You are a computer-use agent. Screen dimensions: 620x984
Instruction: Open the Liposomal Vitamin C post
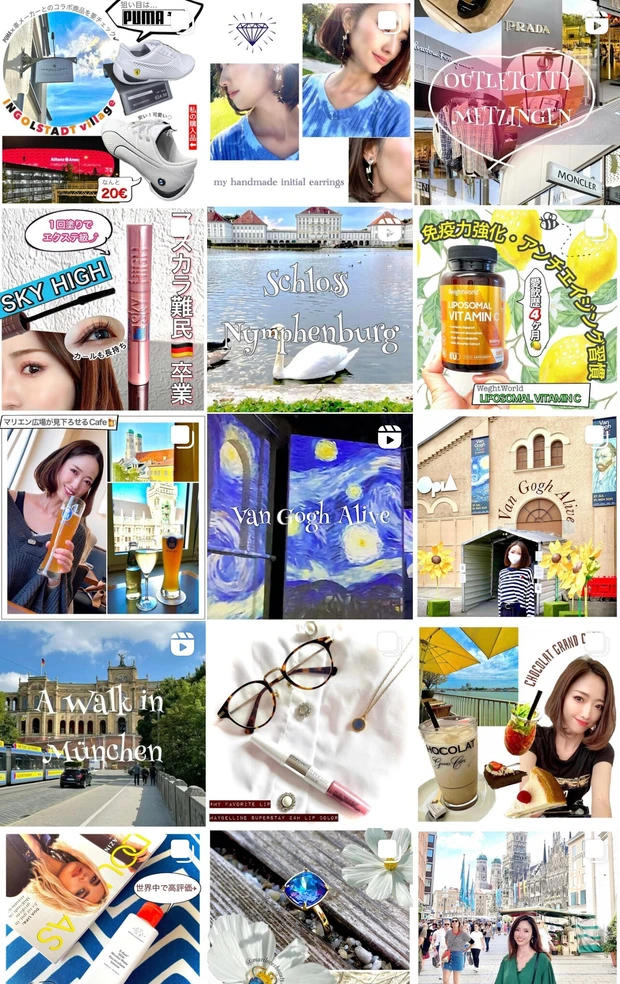[x=516, y=309]
